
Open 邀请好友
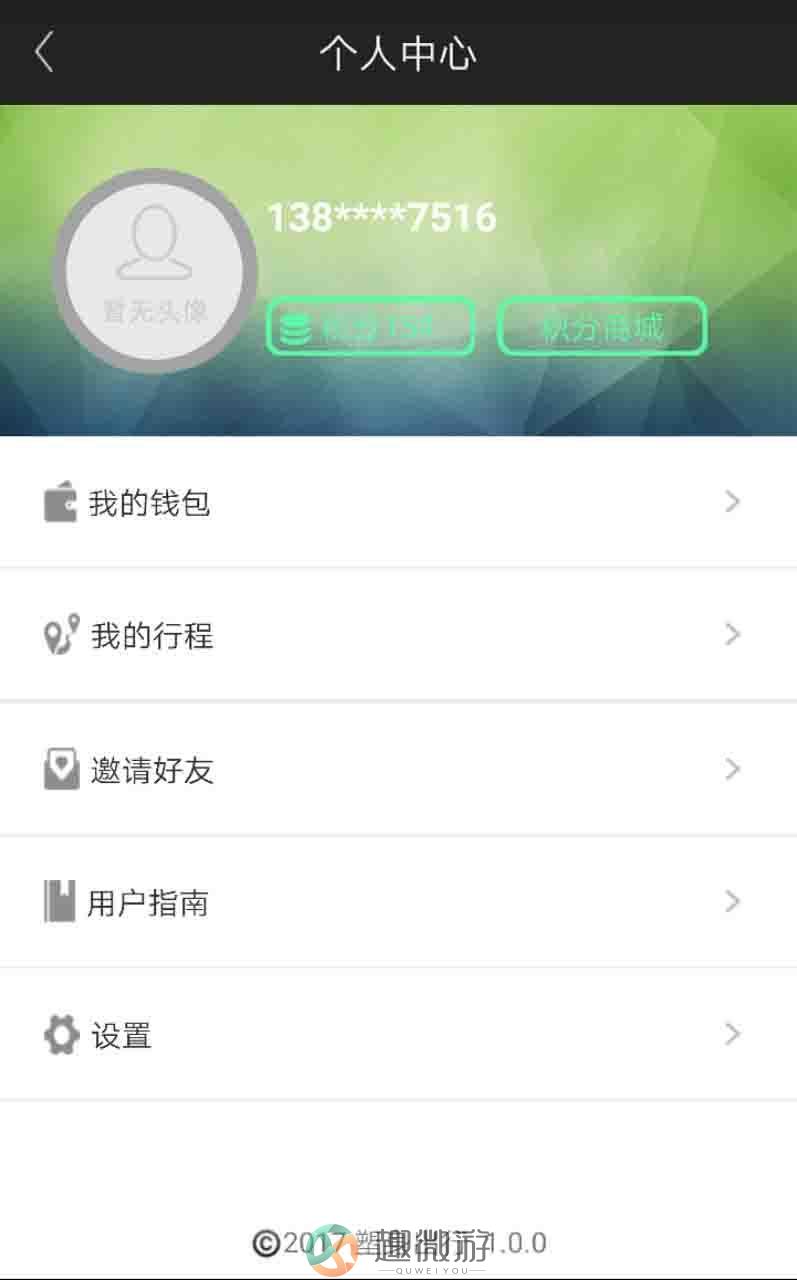click(x=398, y=769)
